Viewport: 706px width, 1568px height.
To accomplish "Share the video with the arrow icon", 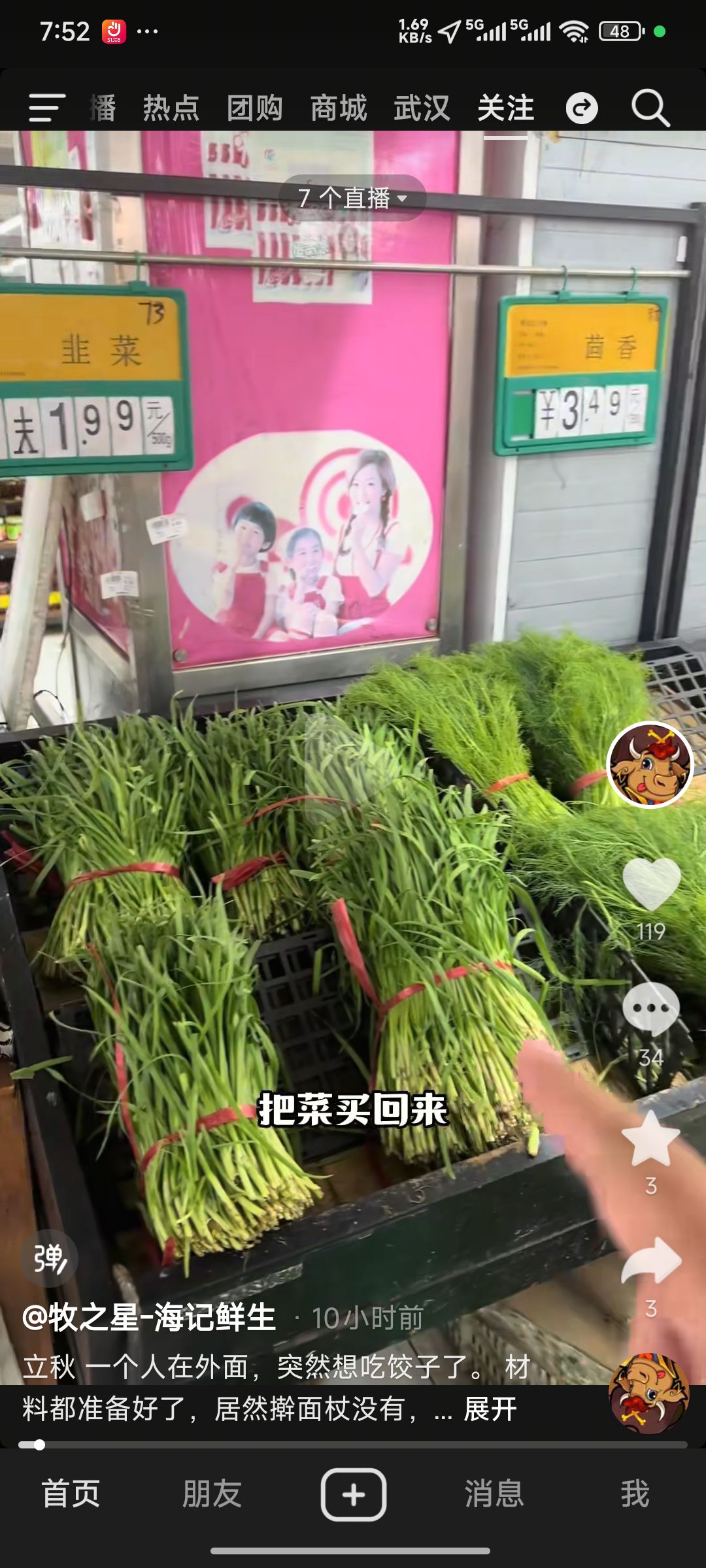I will pyautogui.click(x=651, y=1261).
